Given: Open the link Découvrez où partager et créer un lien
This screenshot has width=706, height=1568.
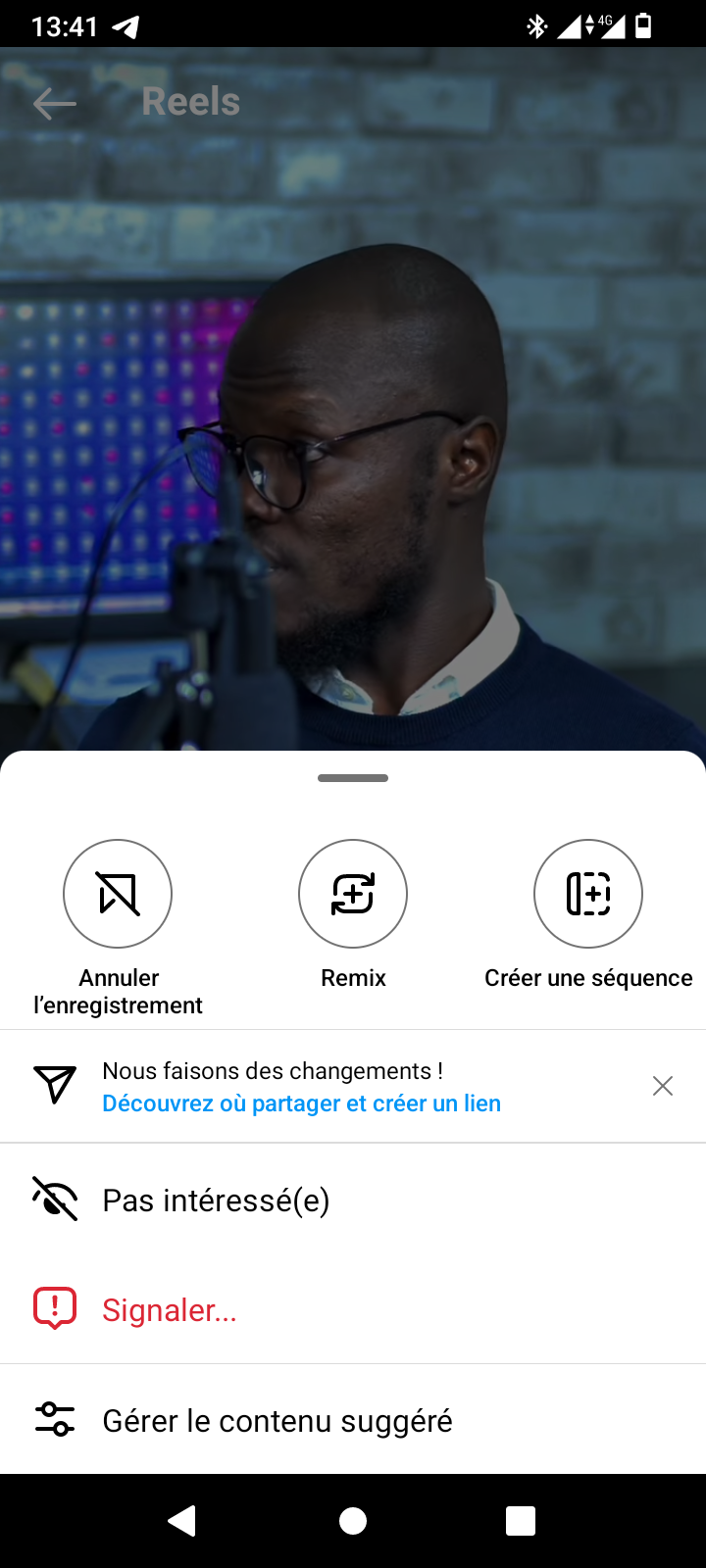Looking at the screenshot, I should [x=301, y=1103].
